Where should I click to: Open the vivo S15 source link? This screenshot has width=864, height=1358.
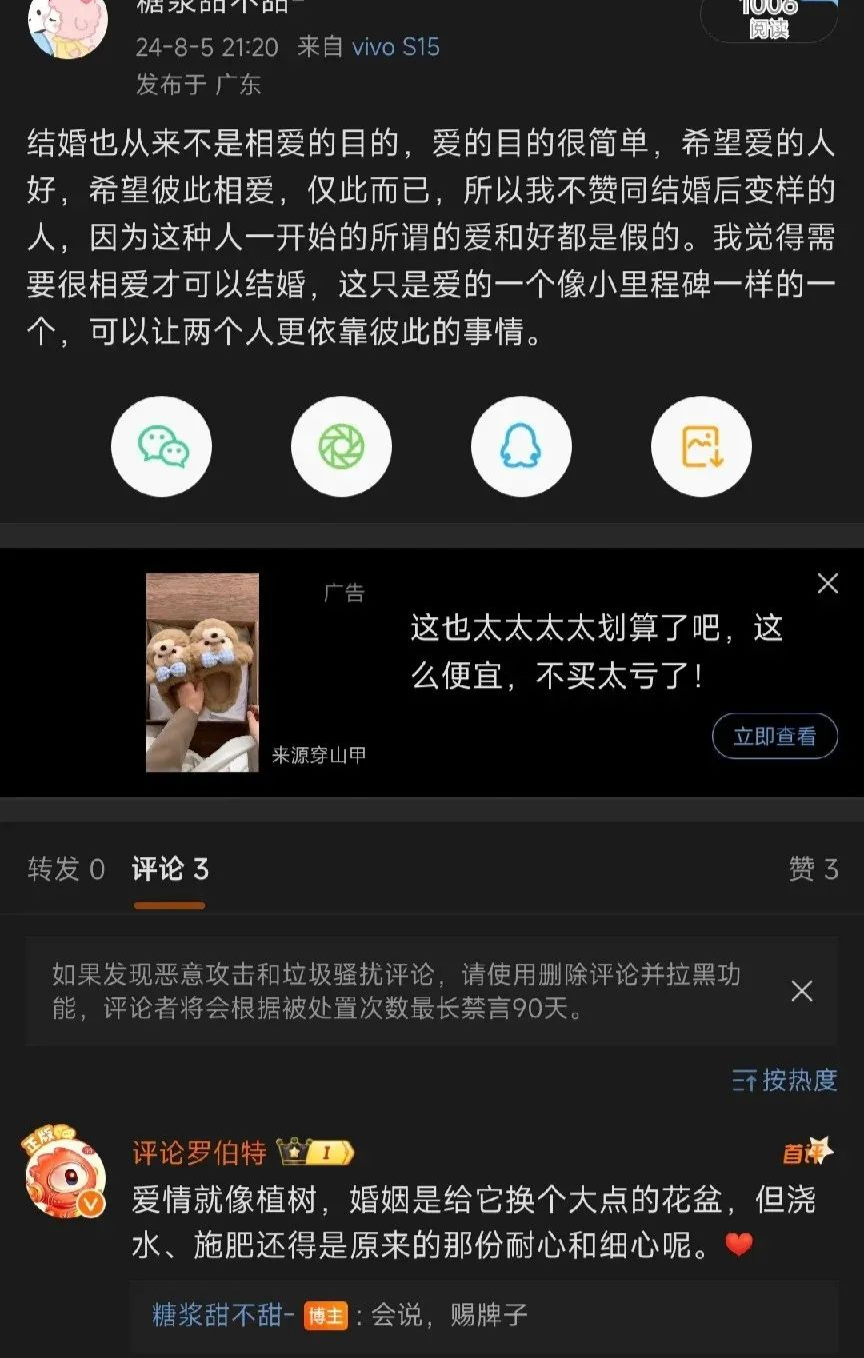(395, 47)
